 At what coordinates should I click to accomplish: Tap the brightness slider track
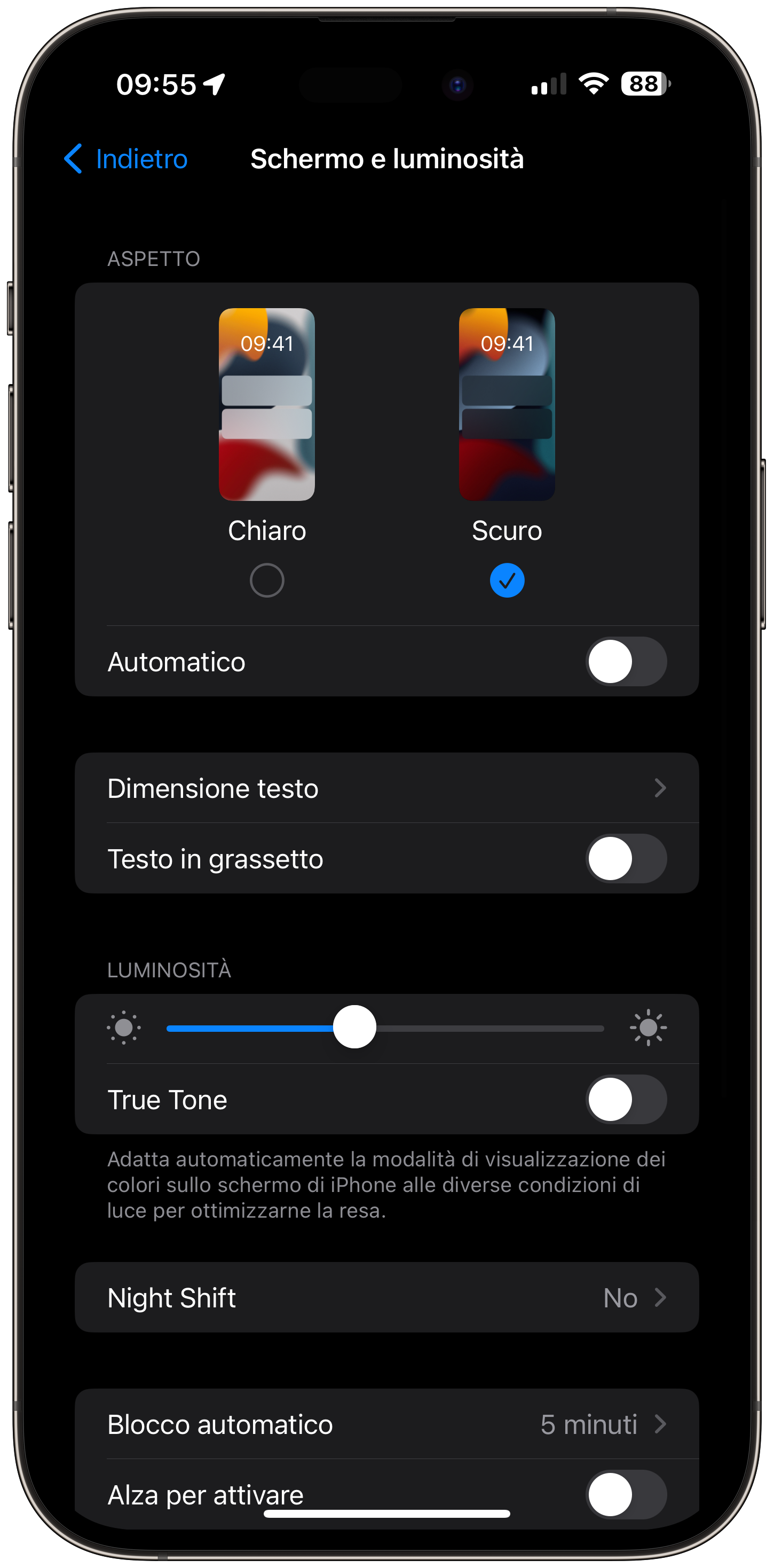click(487, 1028)
